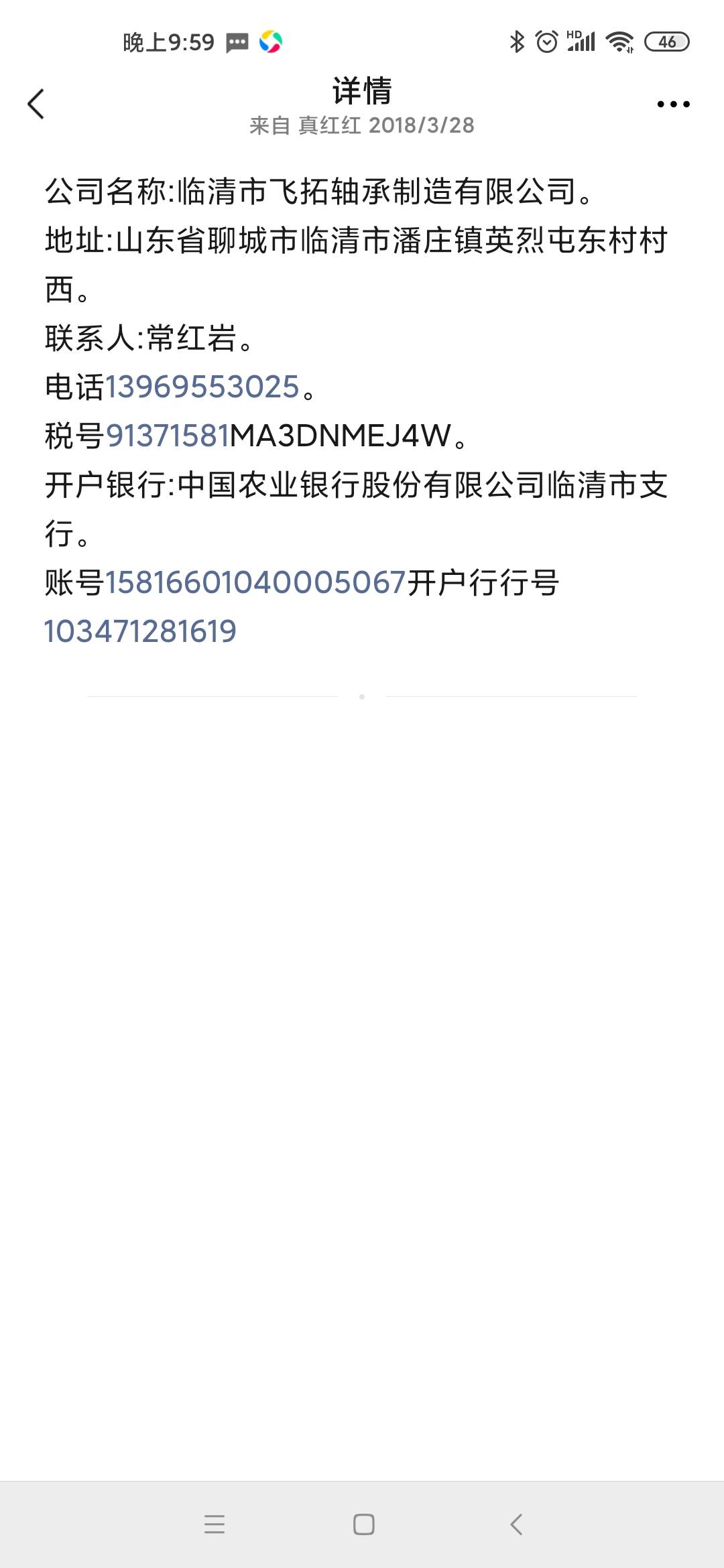724x1568 pixels.
Task: Open recent apps from navigation bar
Action: pos(215,1524)
